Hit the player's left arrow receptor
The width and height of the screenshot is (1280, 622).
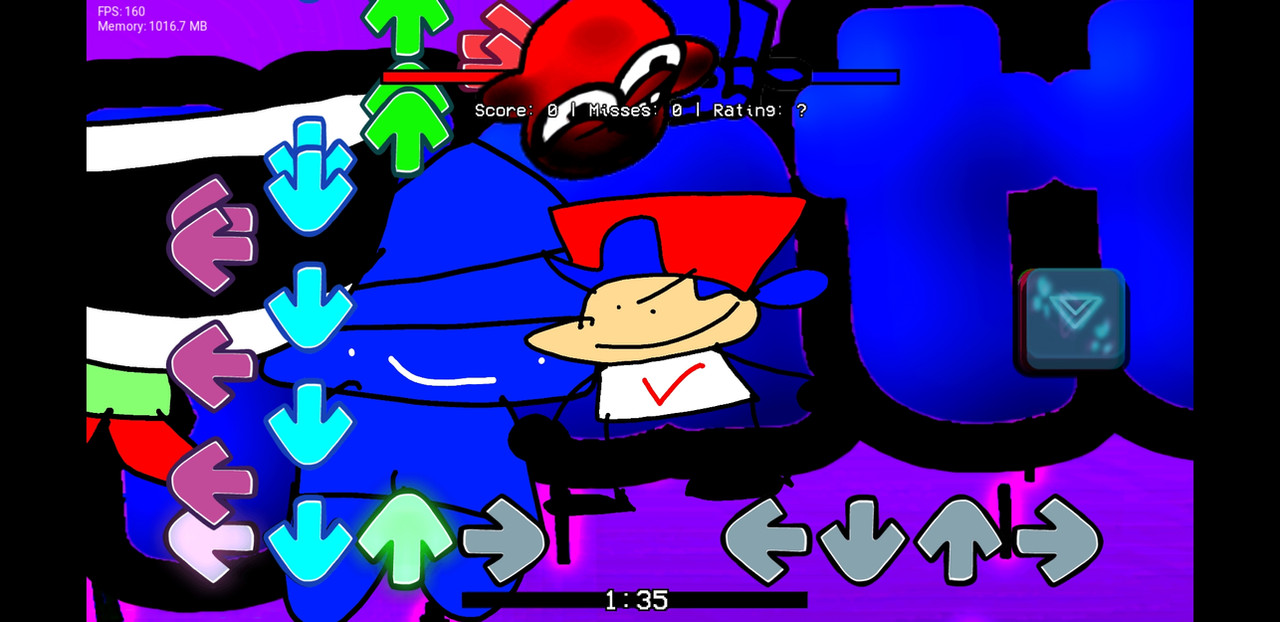point(767,541)
